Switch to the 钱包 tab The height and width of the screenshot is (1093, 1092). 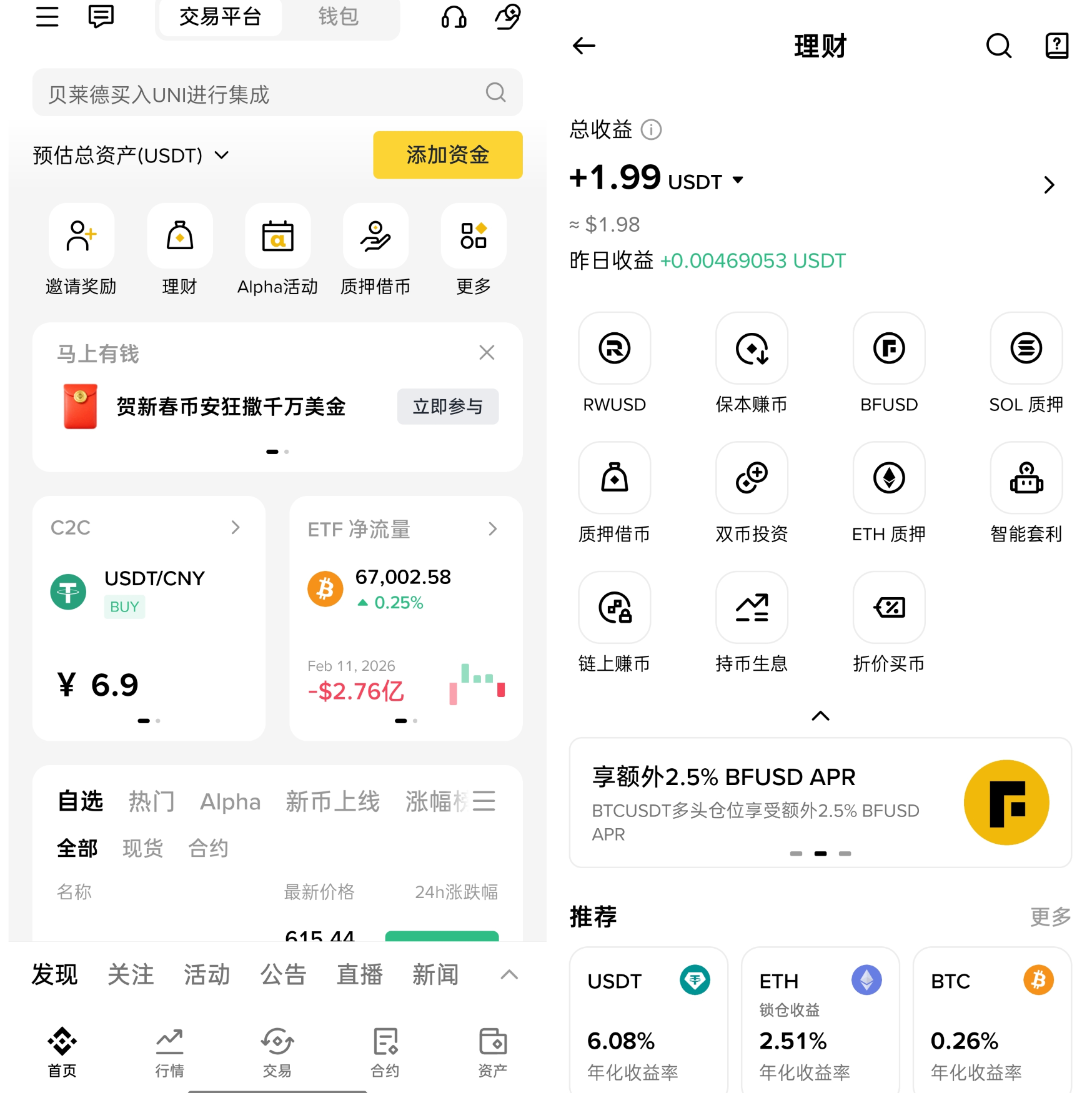(338, 17)
